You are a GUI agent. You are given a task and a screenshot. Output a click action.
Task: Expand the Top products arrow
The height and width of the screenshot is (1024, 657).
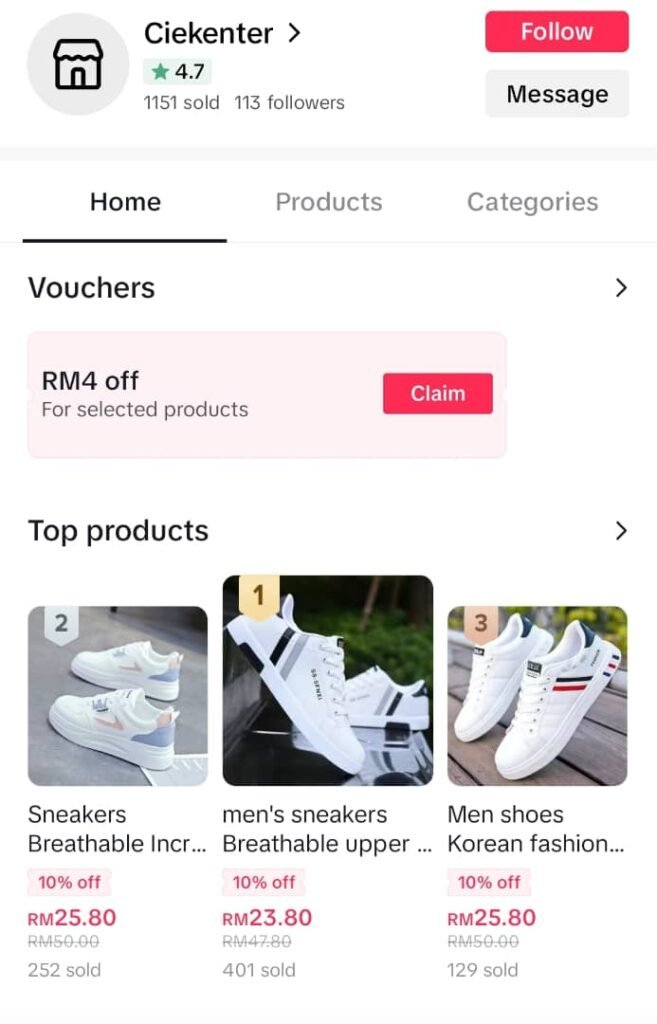pyautogui.click(x=621, y=531)
